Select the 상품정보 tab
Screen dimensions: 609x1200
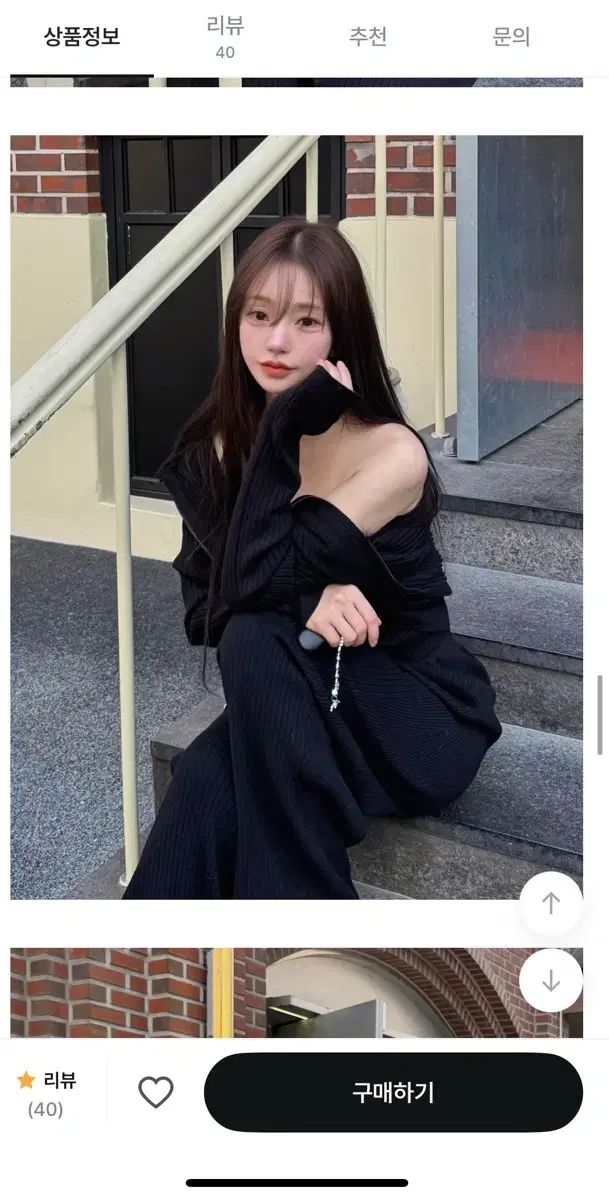coord(82,37)
